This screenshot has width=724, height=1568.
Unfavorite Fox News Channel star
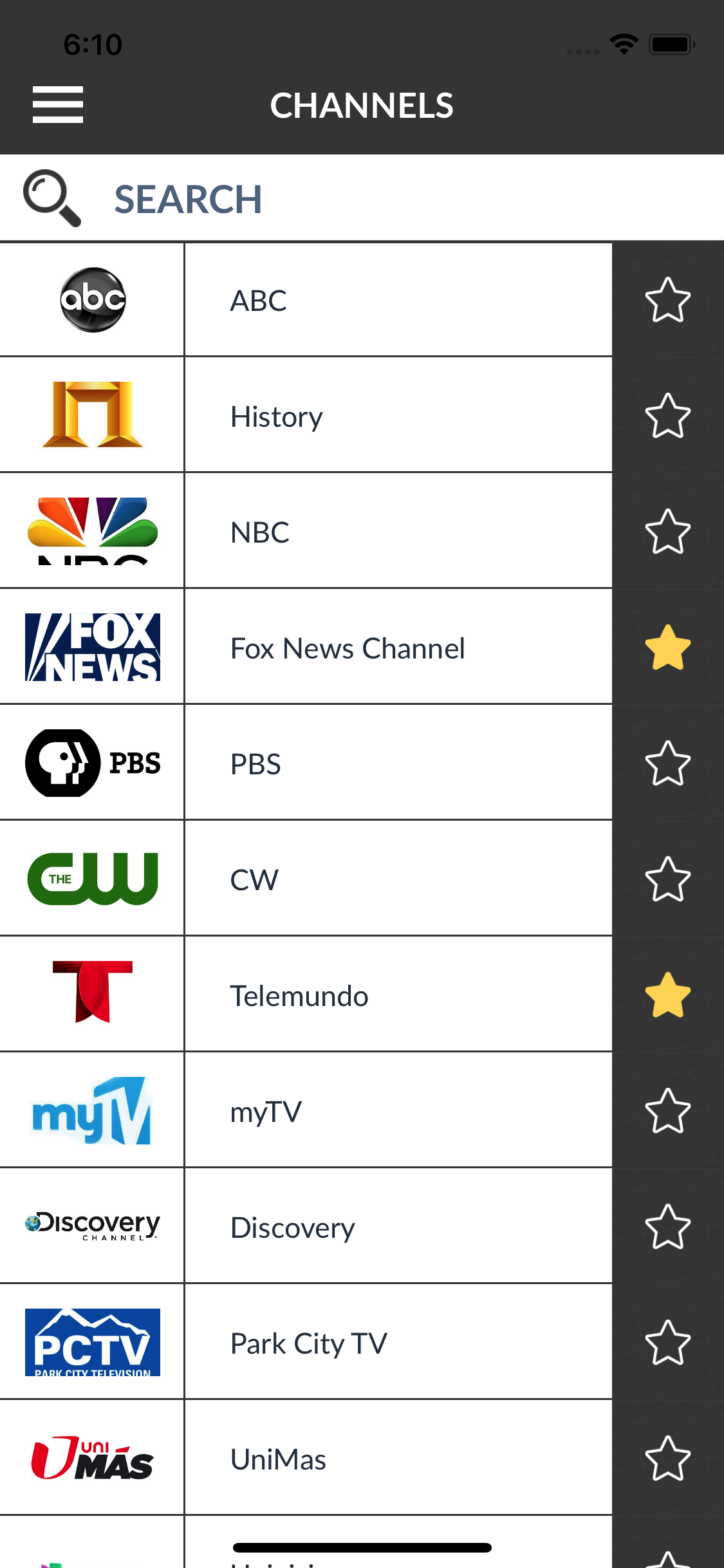(667, 648)
